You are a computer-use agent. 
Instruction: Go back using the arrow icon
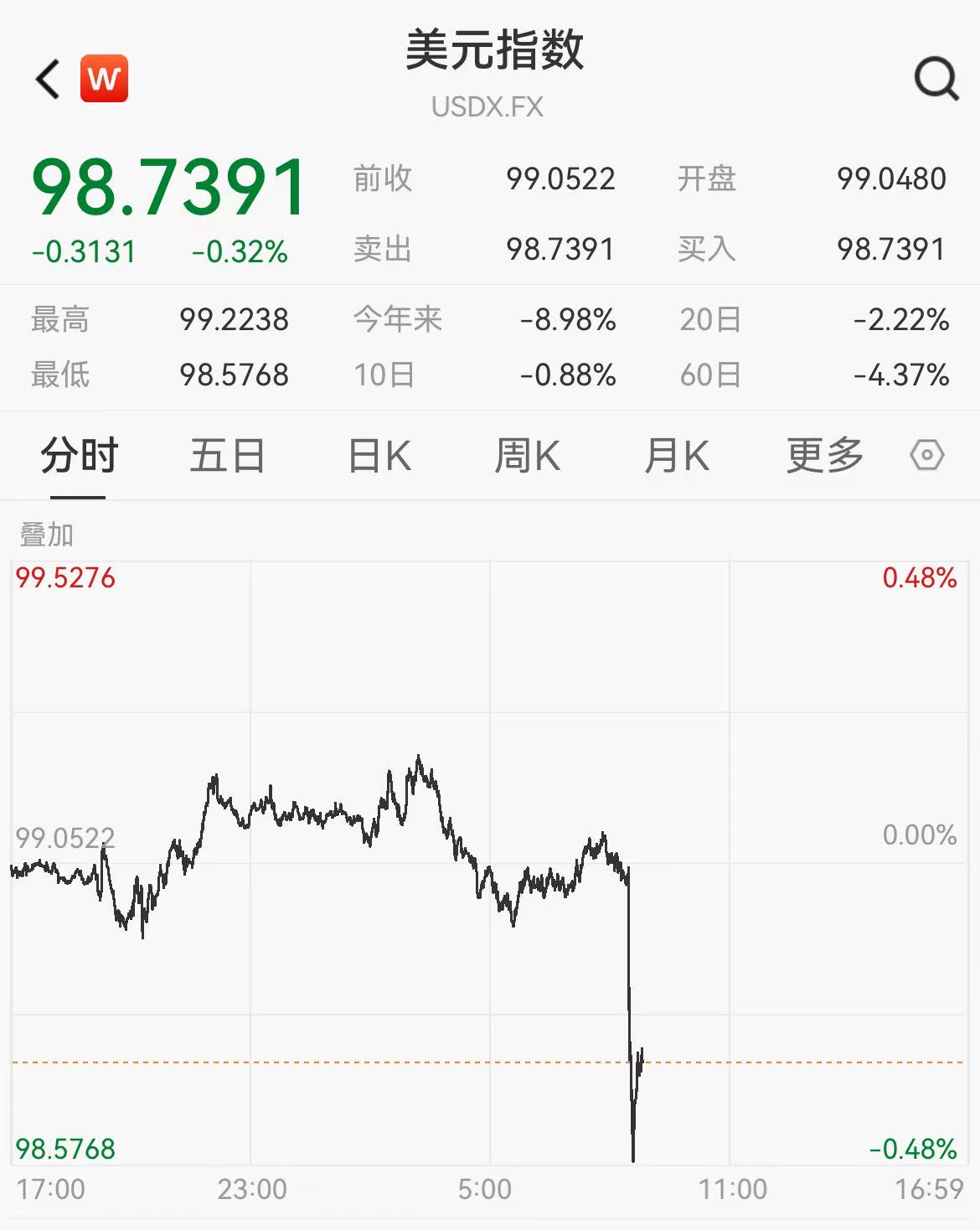(48, 80)
